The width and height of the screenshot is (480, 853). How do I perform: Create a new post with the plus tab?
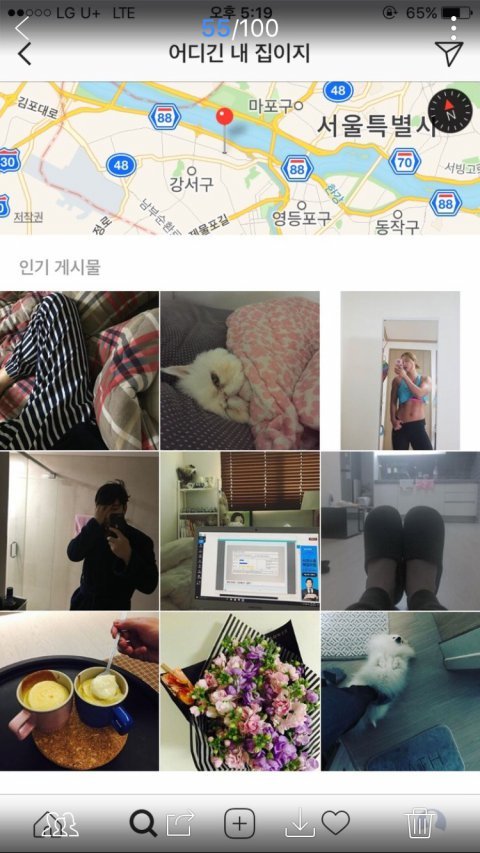click(239, 824)
